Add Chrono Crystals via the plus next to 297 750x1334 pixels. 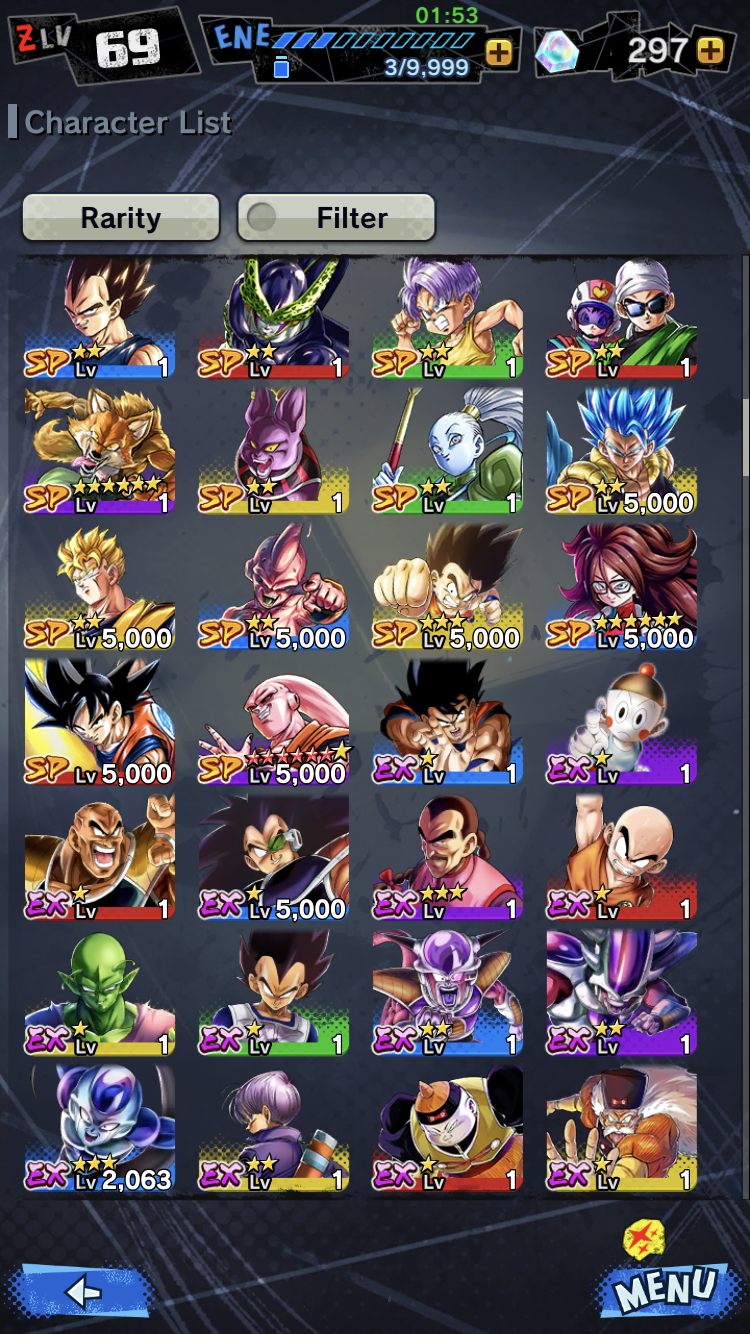tap(710, 51)
